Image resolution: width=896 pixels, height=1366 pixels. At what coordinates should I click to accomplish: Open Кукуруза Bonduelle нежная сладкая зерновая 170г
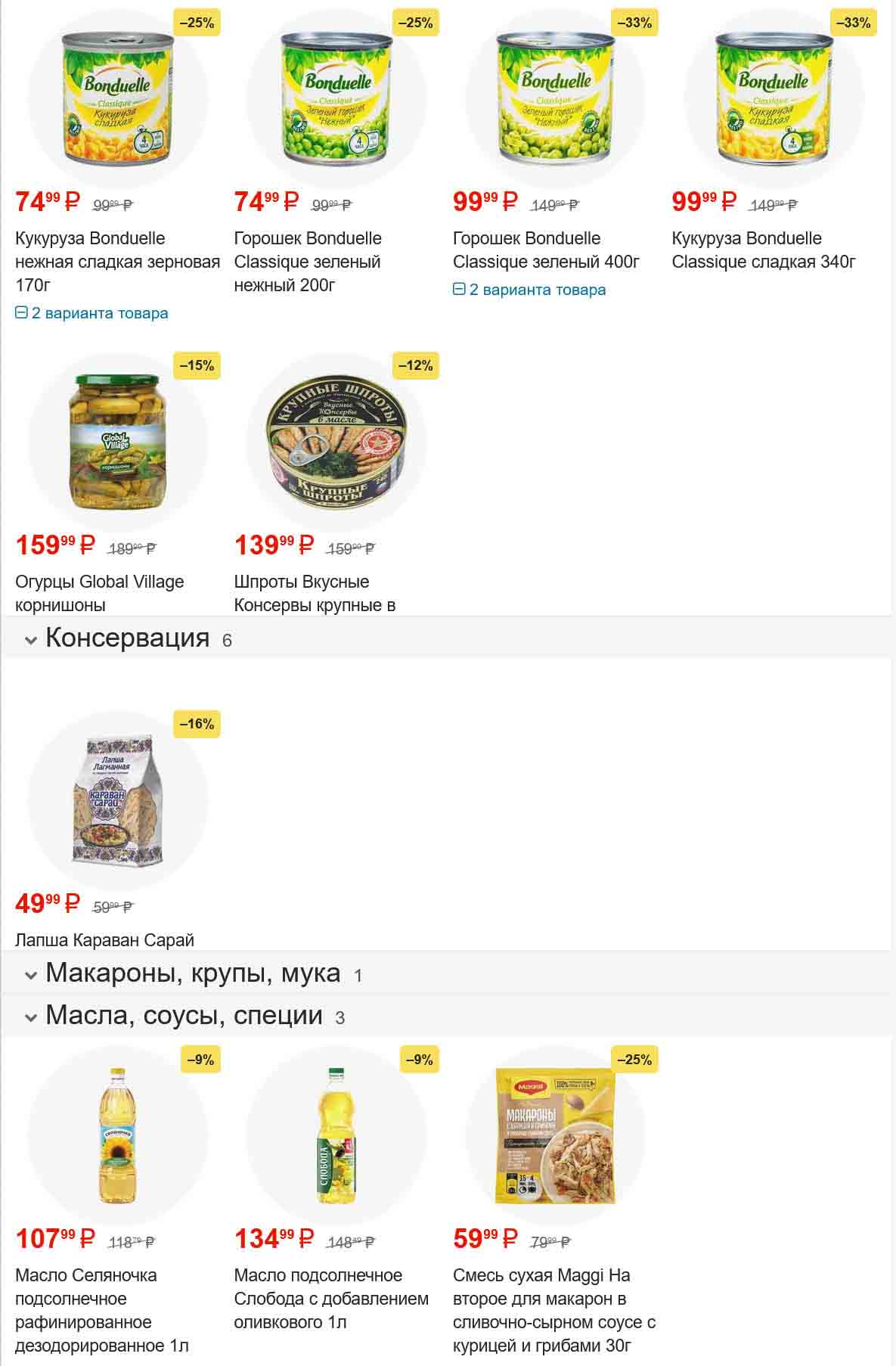pos(117,261)
